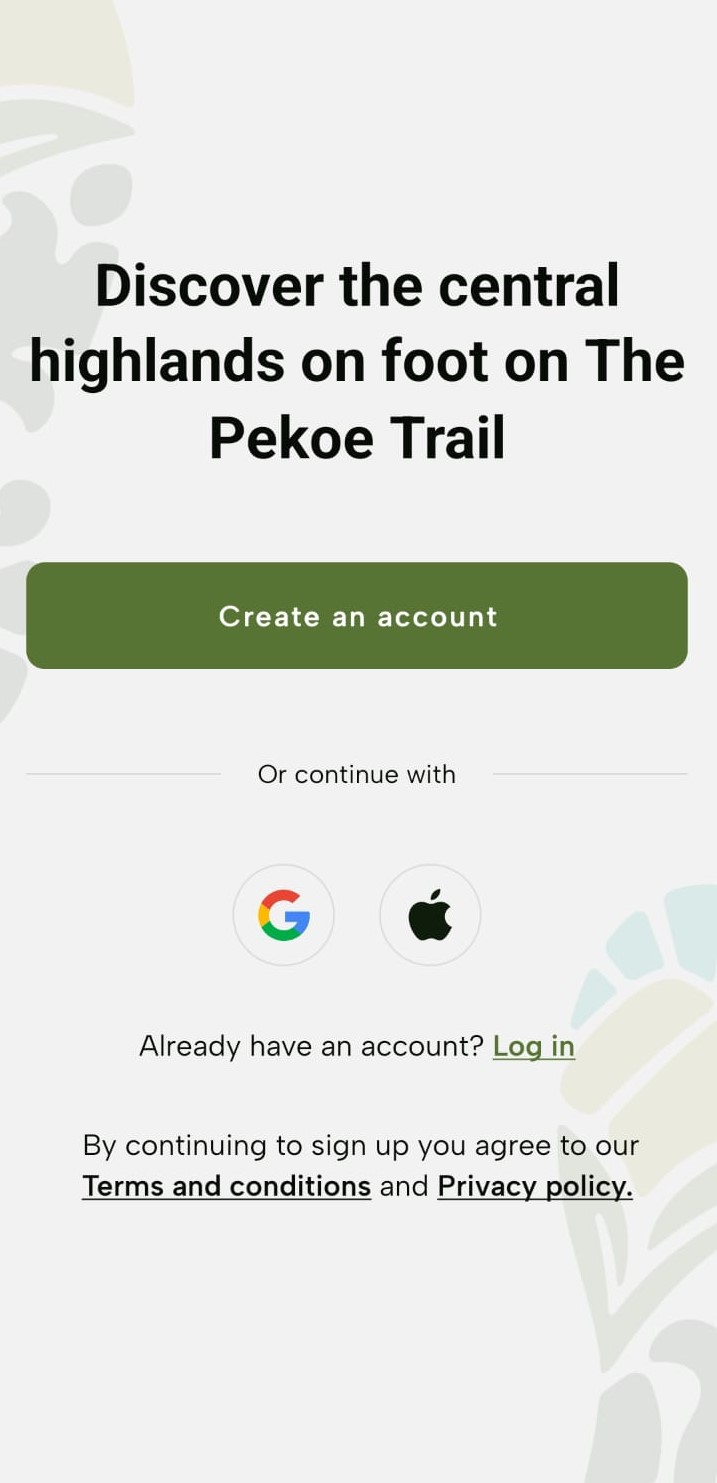Continue with Apple sign-in

tap(430, 915)
